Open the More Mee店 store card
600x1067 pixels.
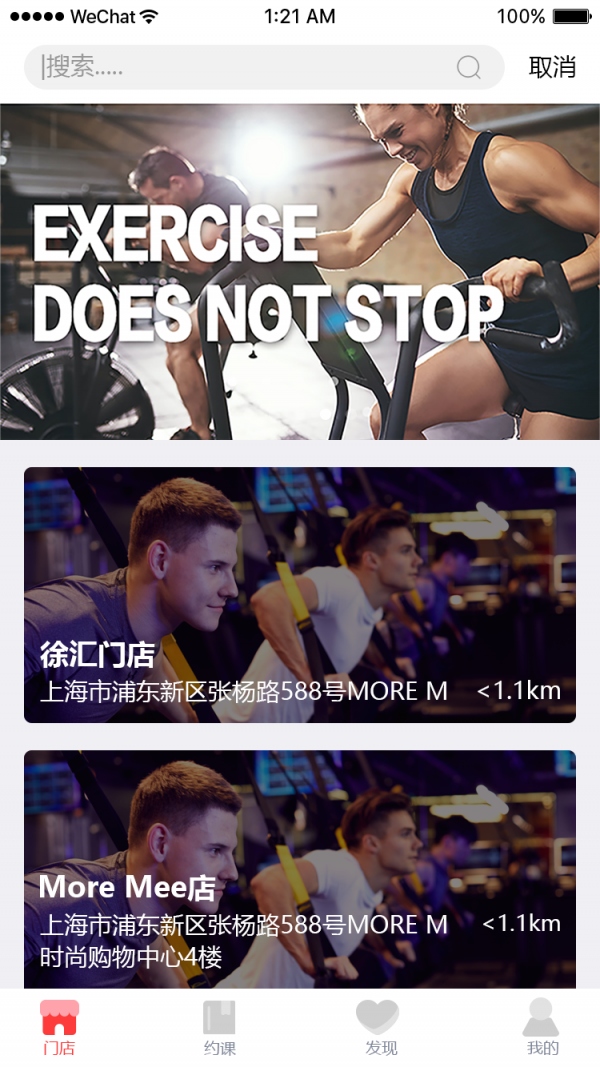click(x=300, y=868)
